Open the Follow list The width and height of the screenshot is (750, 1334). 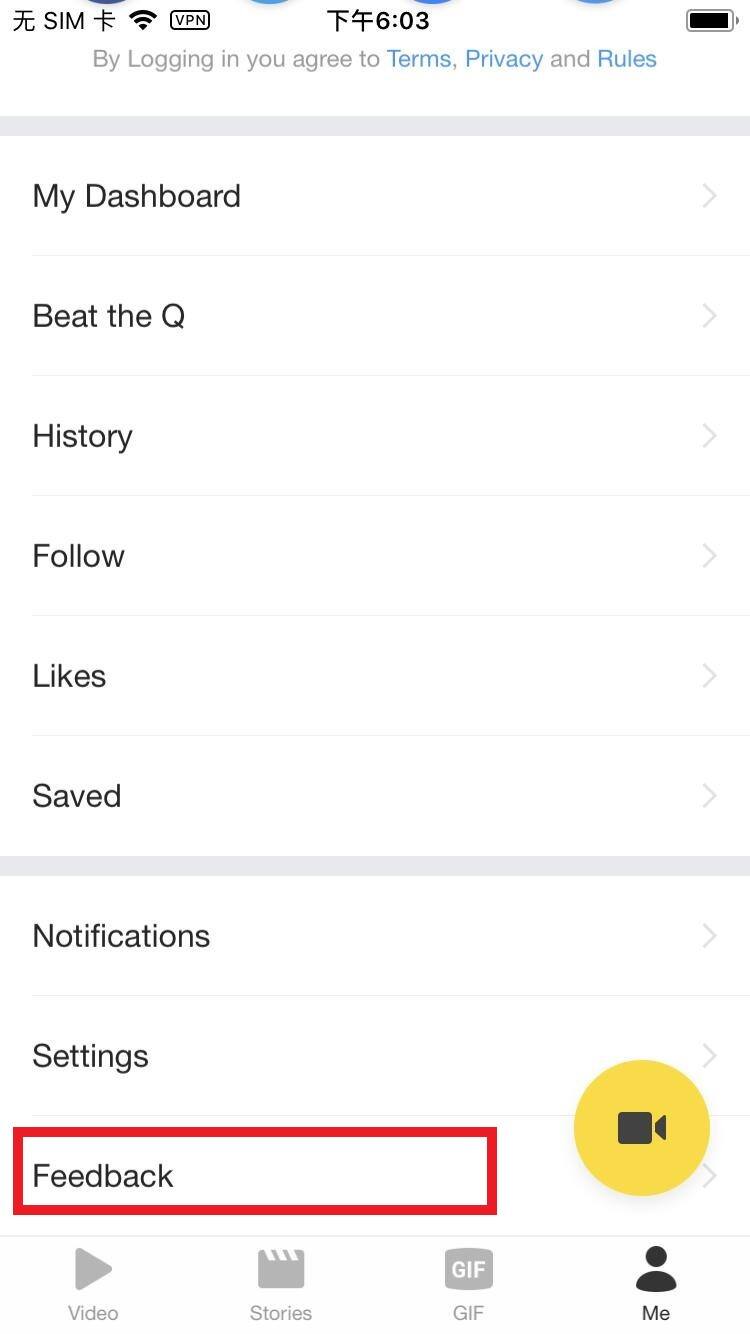(375, 556)
